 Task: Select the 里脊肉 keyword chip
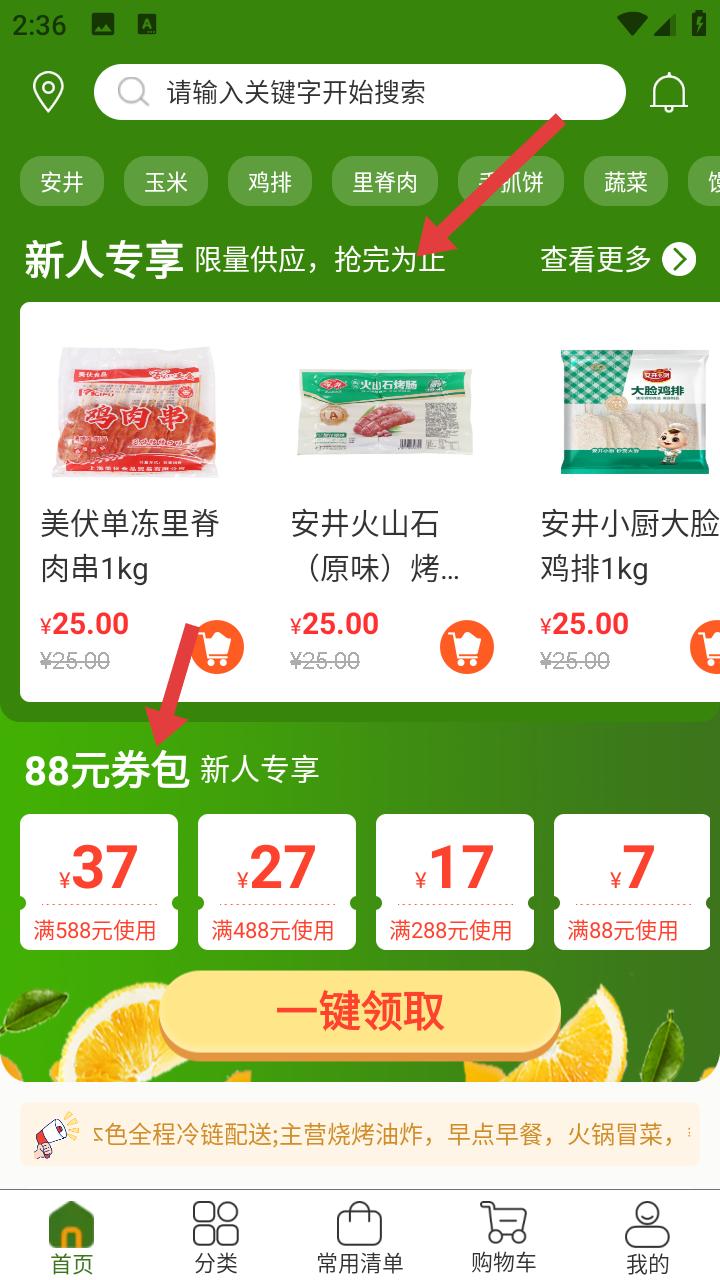385,182
